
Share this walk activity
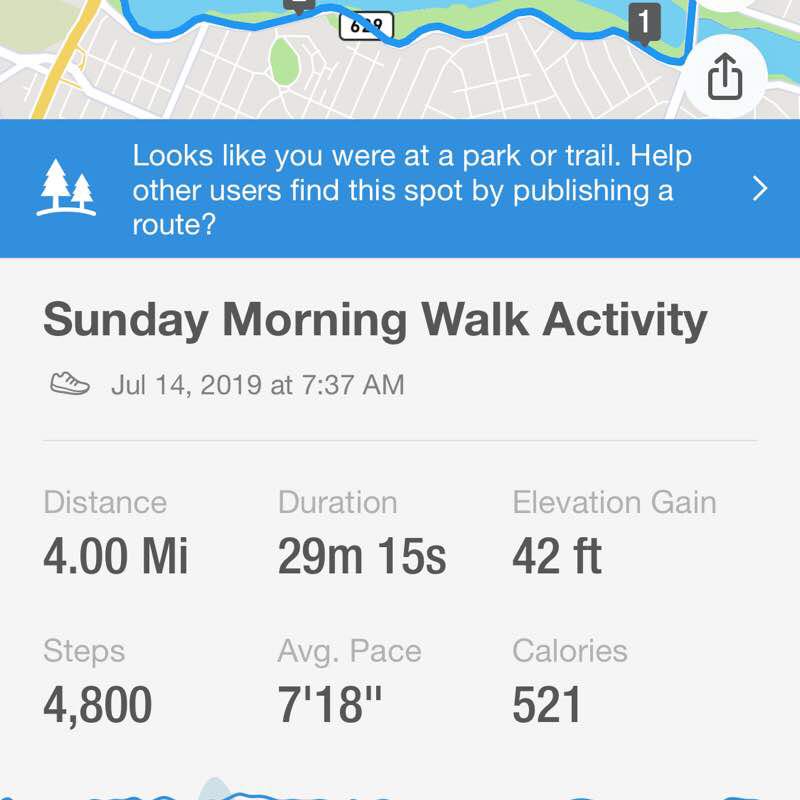pos(725,78)
